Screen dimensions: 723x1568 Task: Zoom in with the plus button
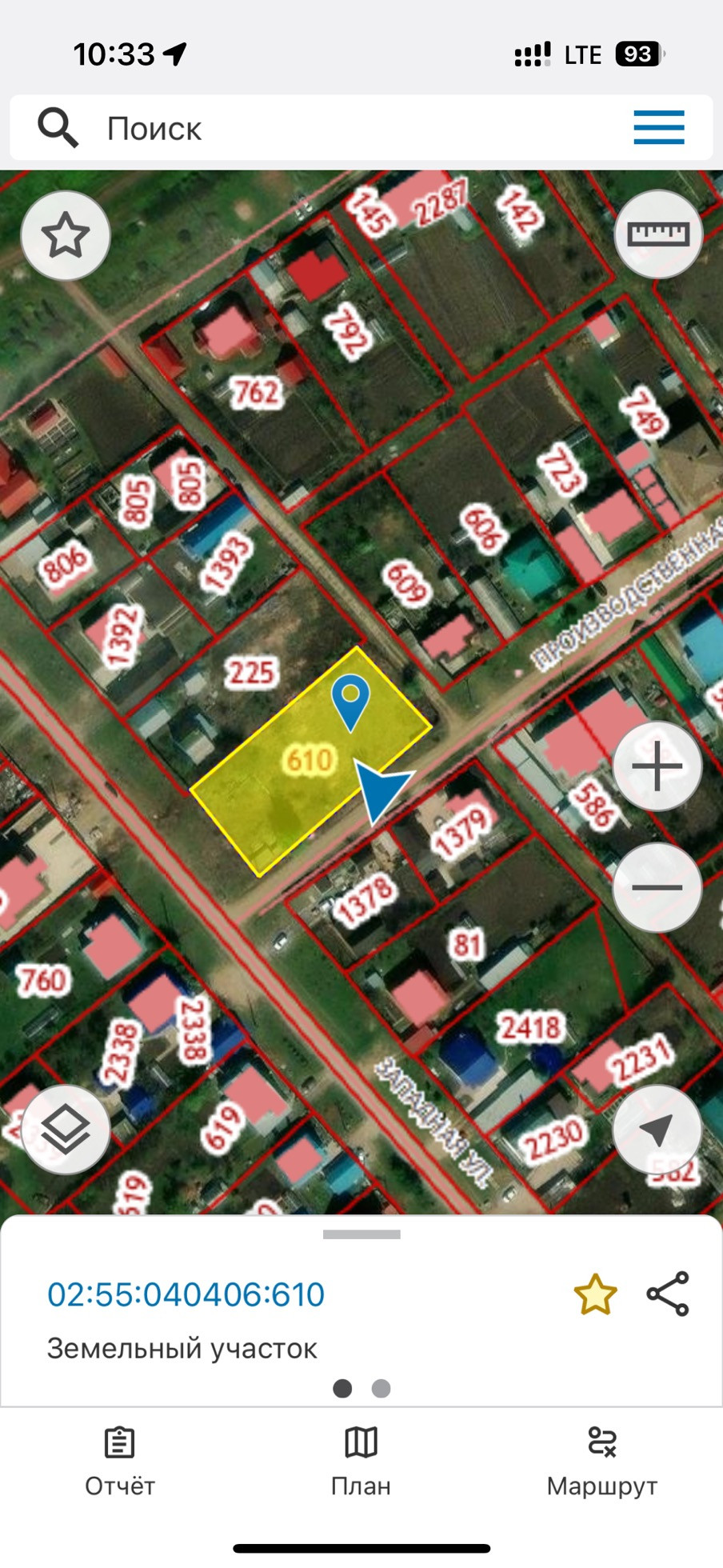657,766
